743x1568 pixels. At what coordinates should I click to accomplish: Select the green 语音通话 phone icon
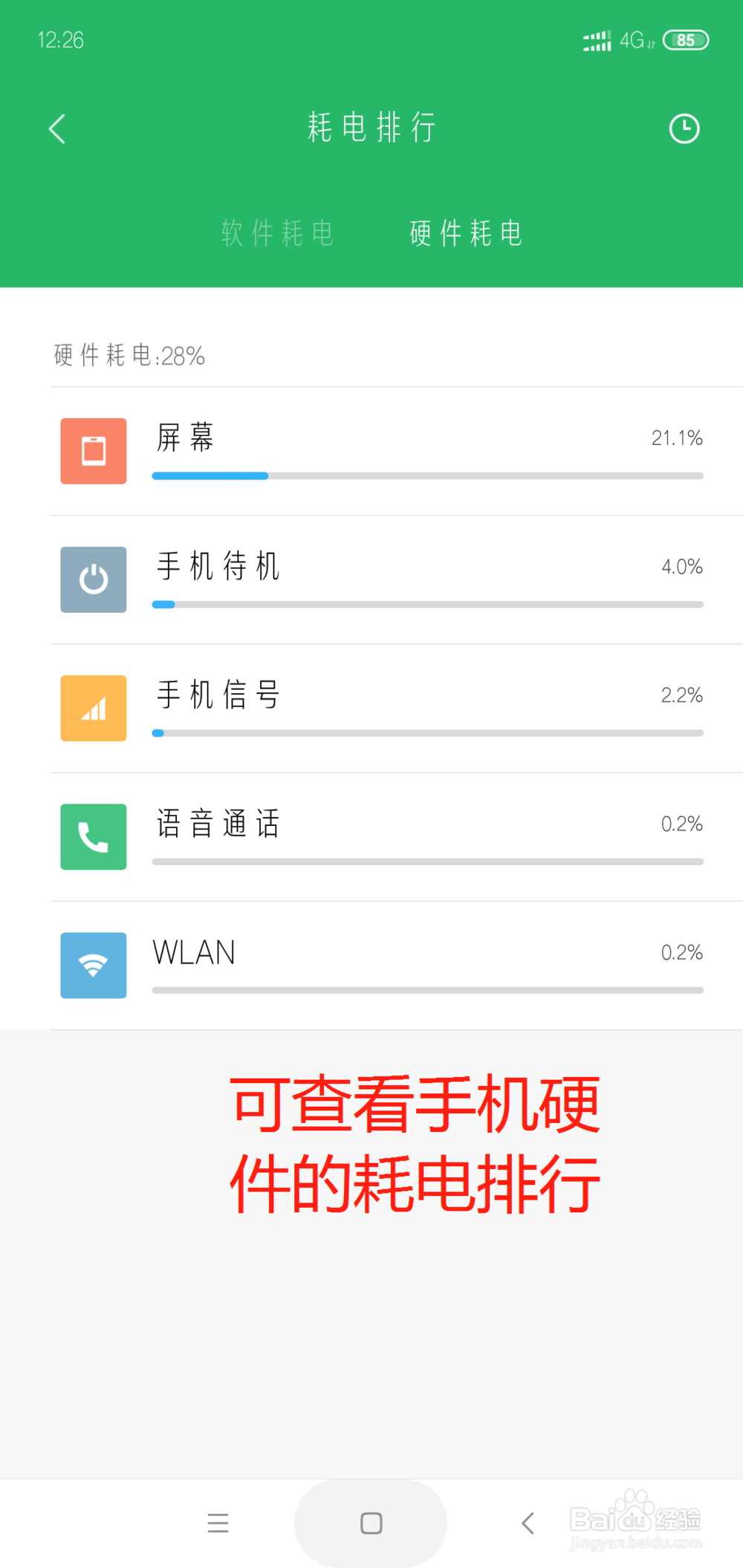click(x=93, y=837)
